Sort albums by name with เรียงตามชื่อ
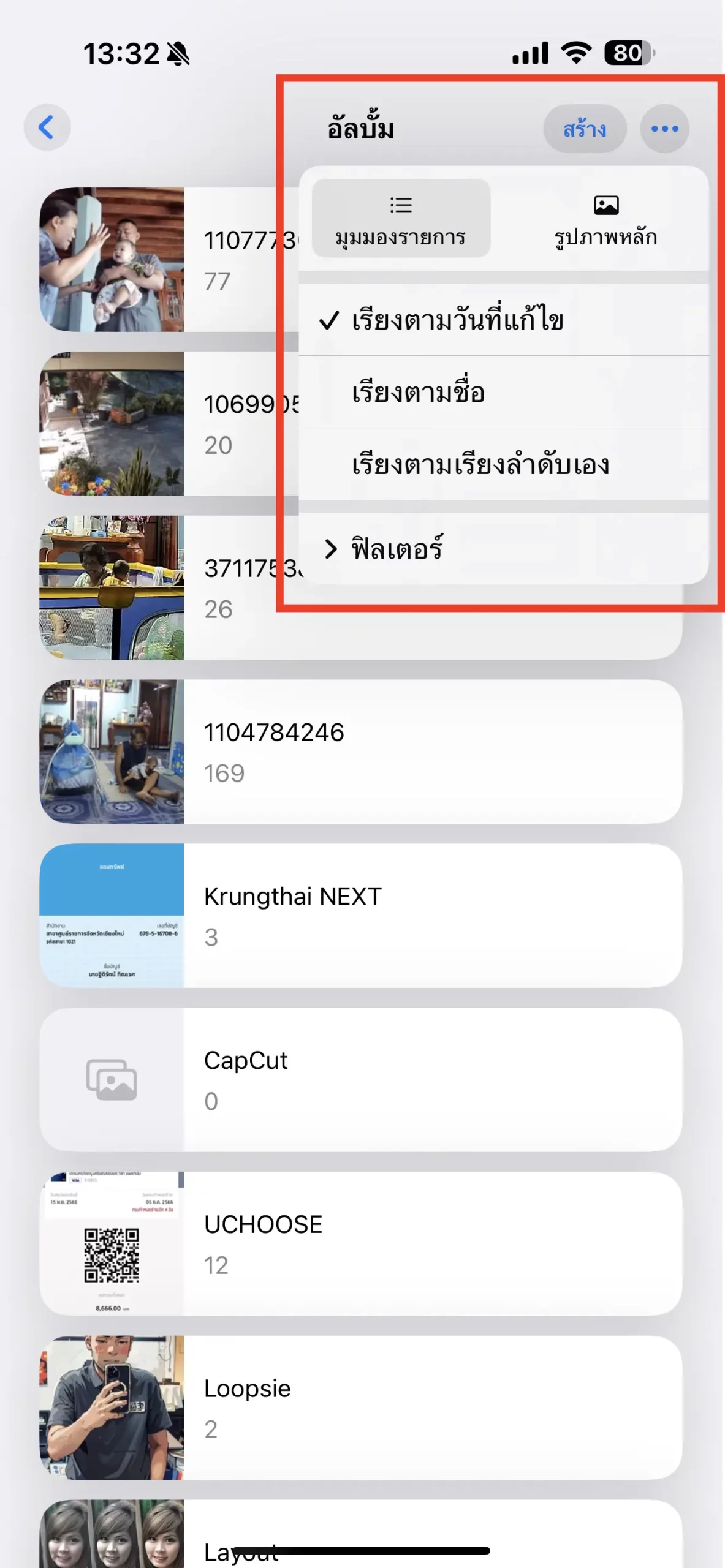 point(418,392)
